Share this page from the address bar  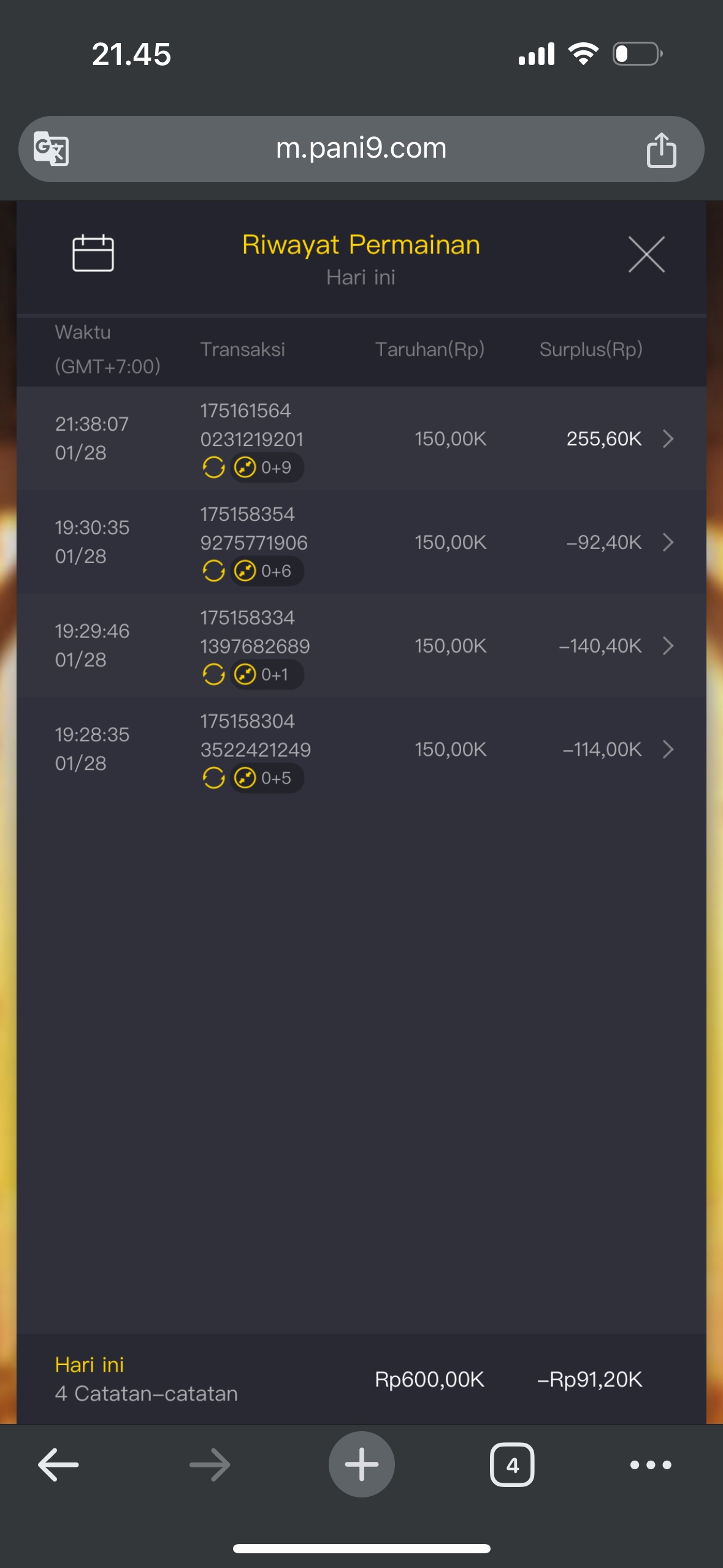click(x=661, y=150)
